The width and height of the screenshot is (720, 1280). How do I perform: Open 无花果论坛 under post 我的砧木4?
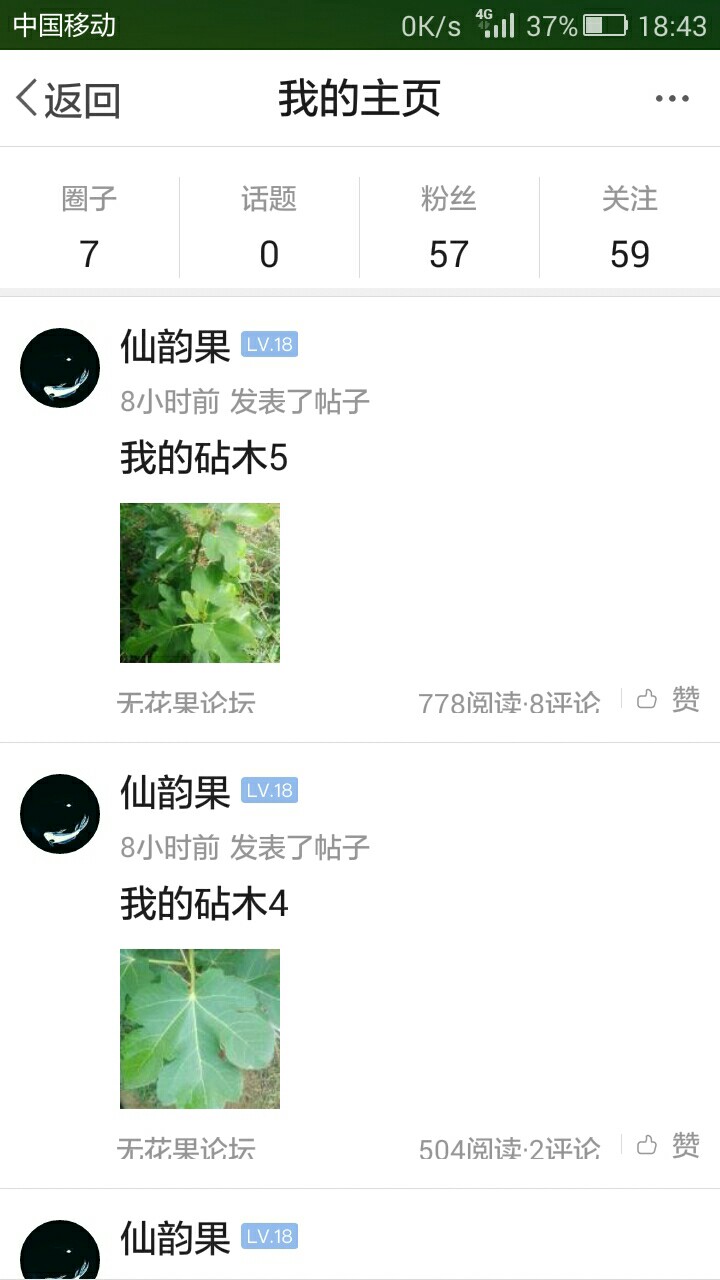pyautogui.click(x=186, y=1148)
